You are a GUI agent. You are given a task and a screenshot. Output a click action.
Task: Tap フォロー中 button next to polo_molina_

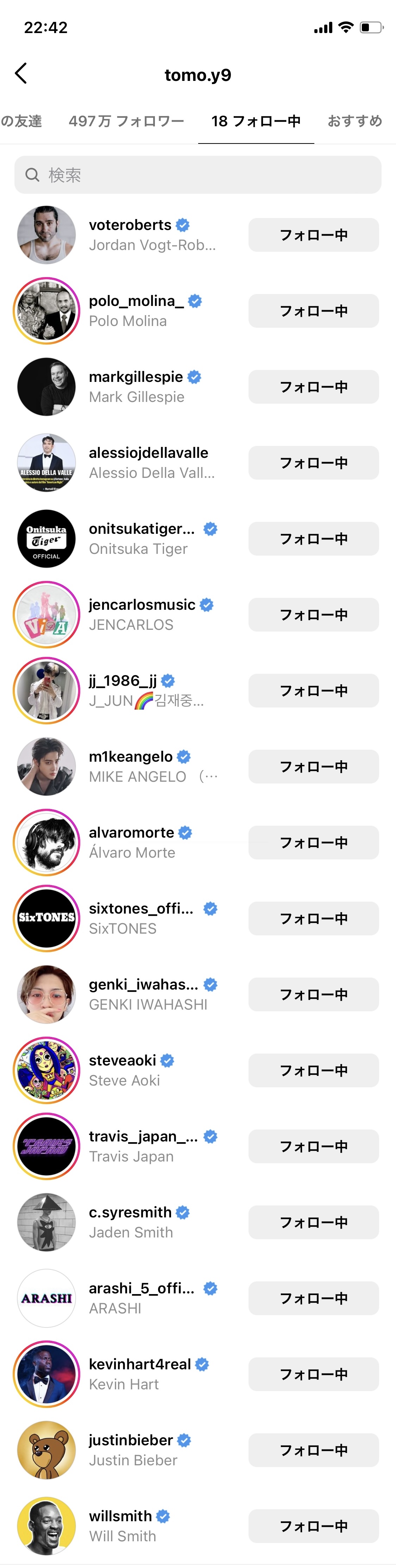tap(313, 311)
